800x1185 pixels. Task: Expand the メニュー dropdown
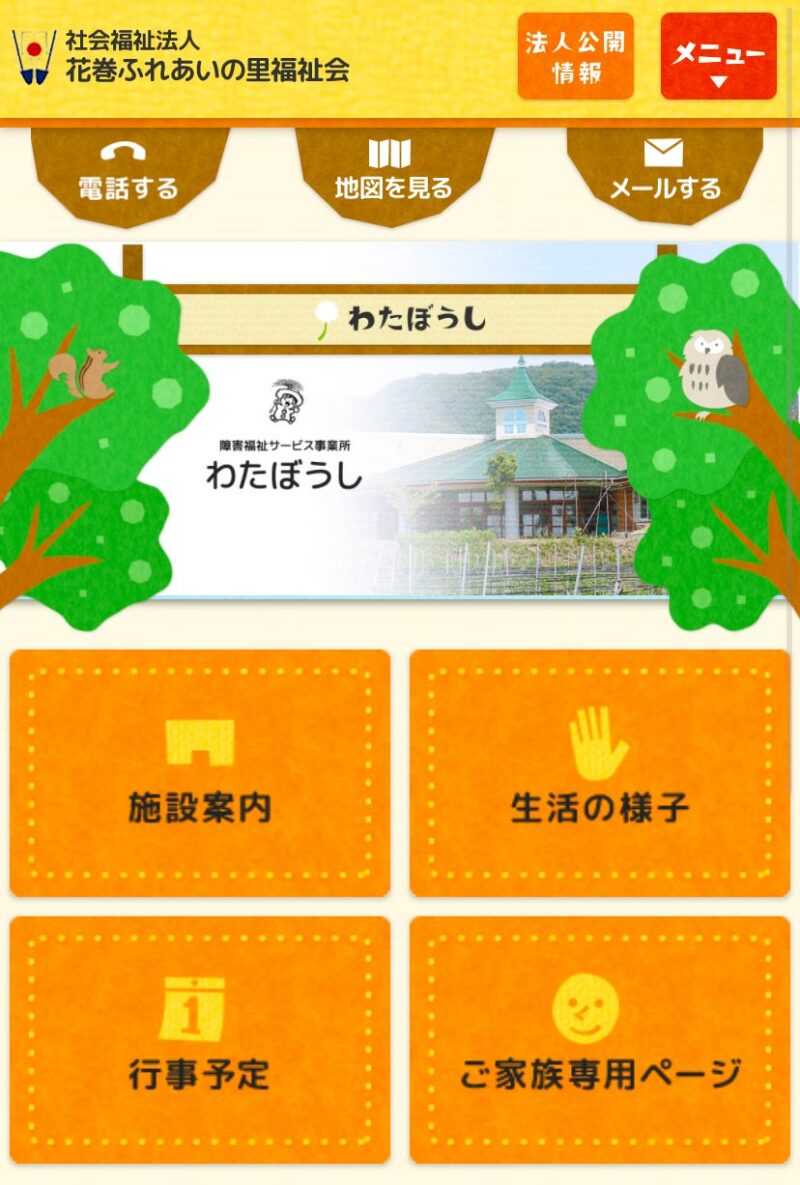718,56
